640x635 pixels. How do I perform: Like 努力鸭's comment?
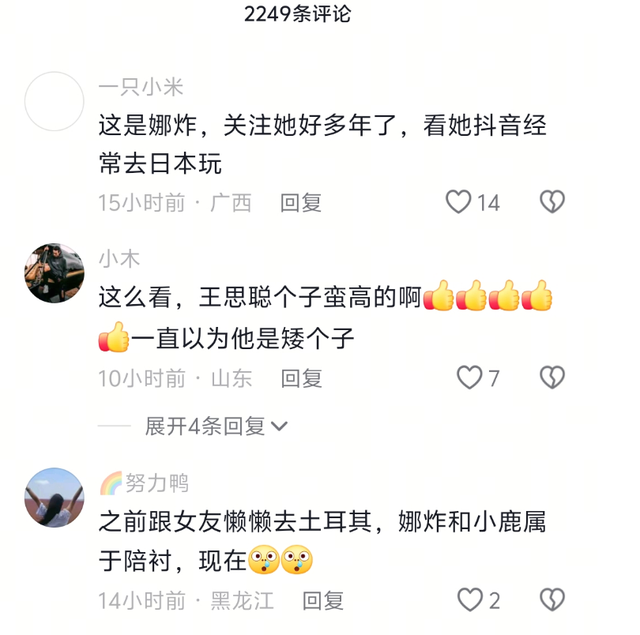pyautogui.click(x=469, y=599)
